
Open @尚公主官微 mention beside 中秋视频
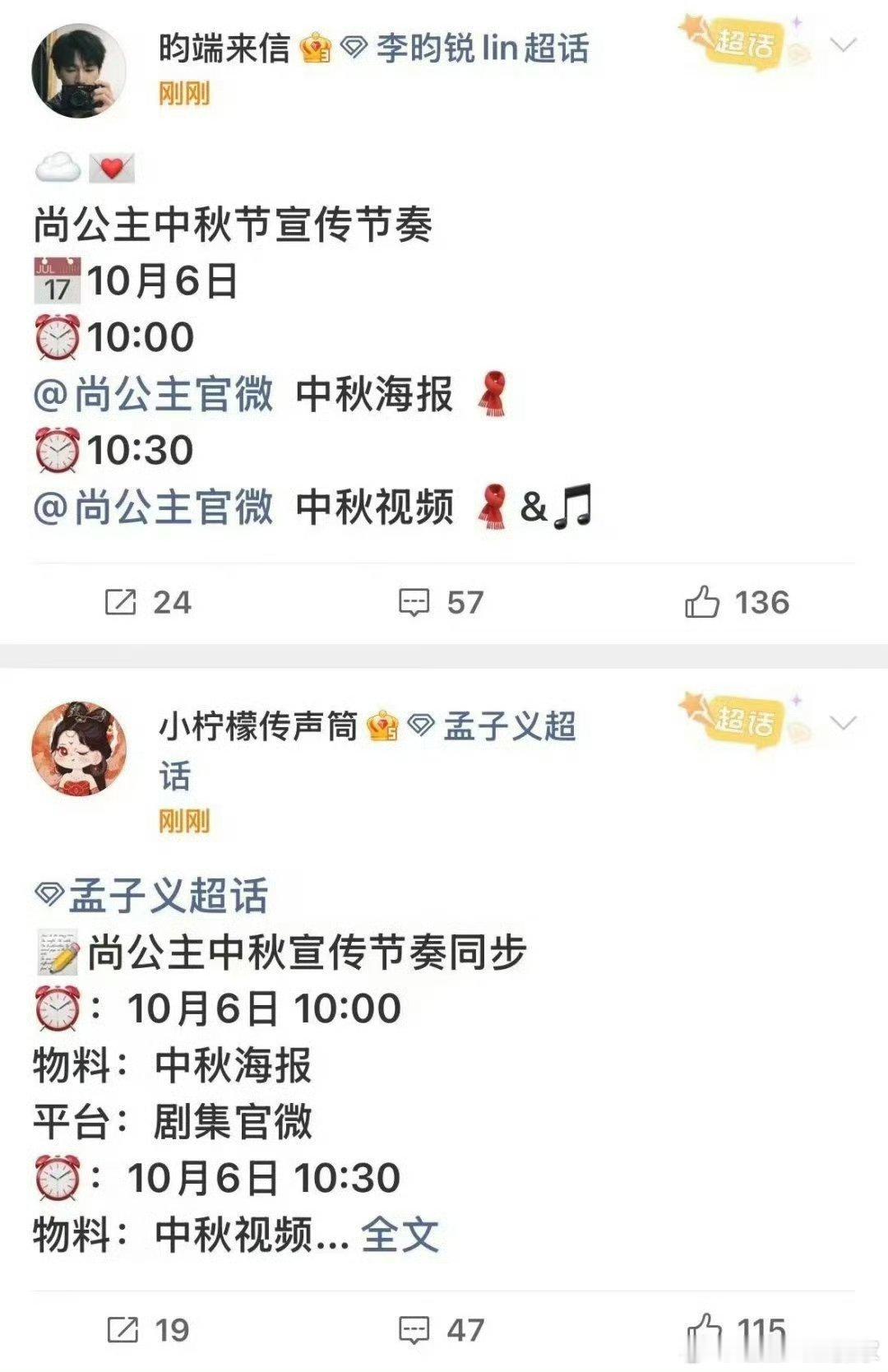153,506
